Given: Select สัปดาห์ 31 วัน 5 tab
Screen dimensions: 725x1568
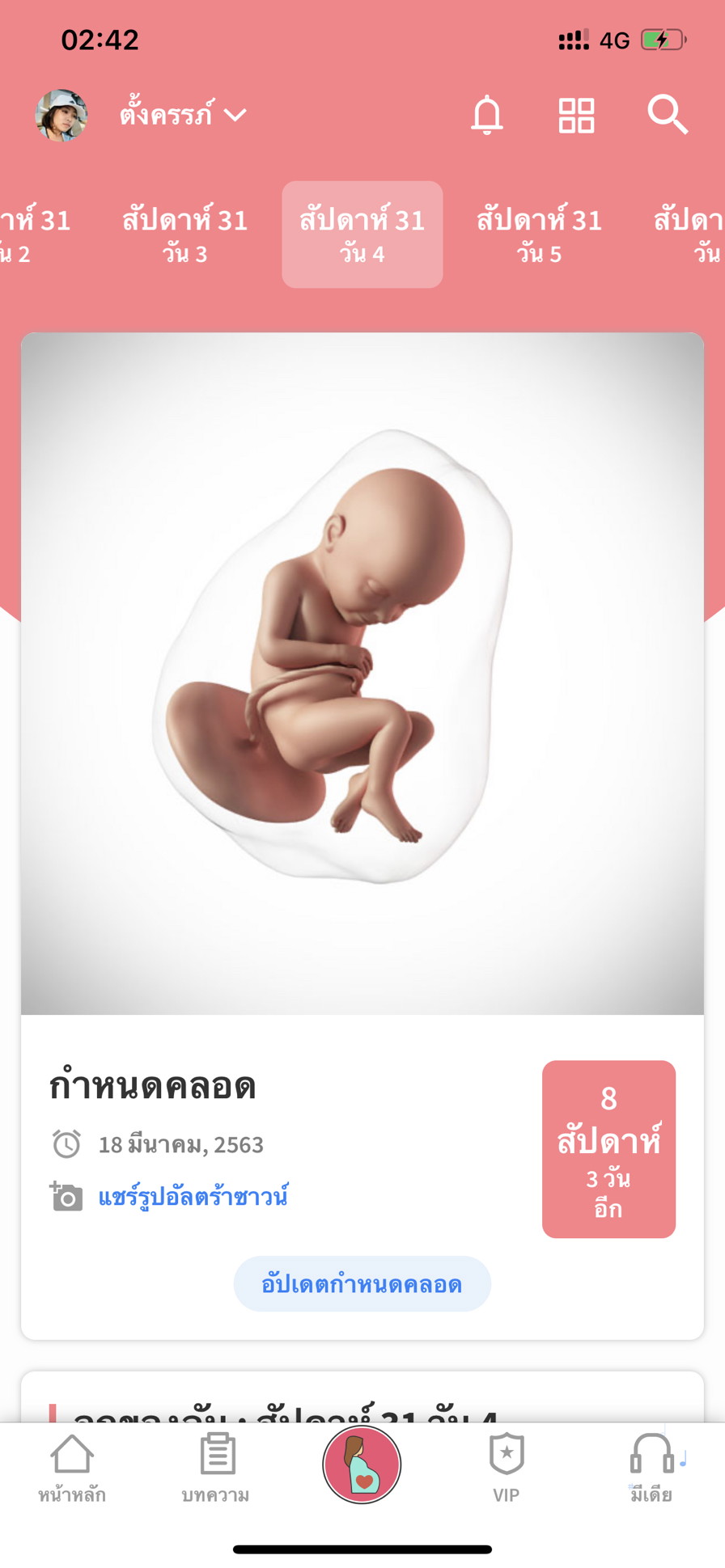Looking at the screenshot, I should click(539, 235).
